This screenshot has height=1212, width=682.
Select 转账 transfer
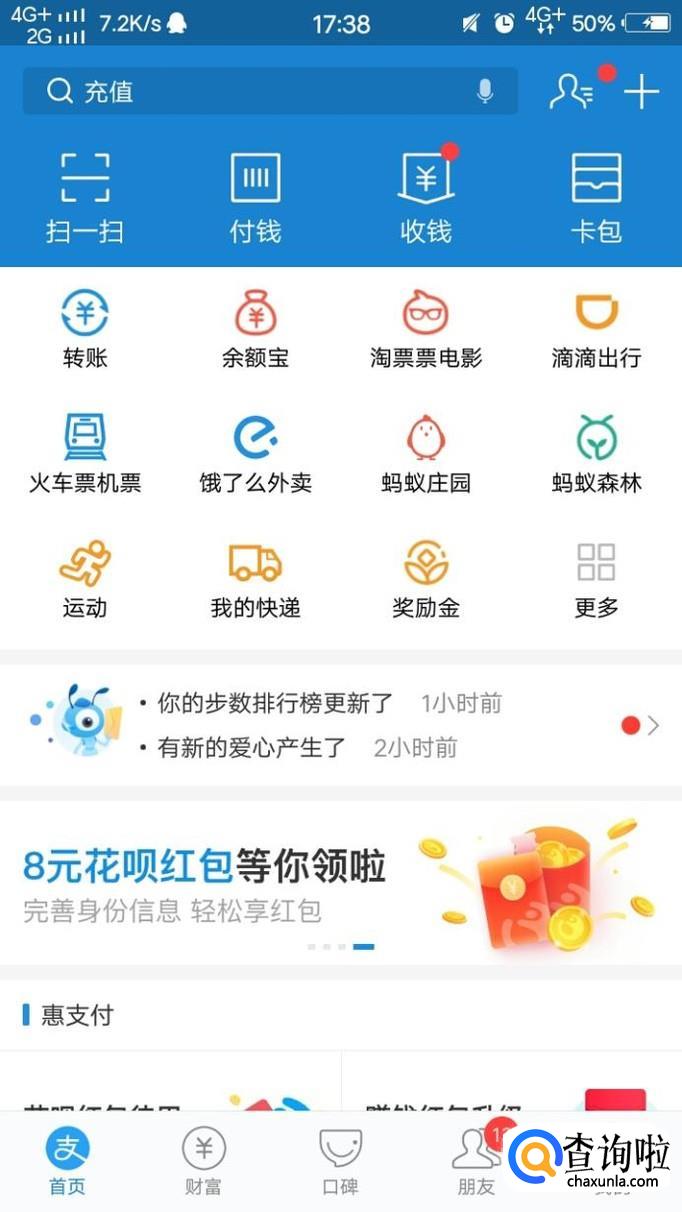[85, 330]
